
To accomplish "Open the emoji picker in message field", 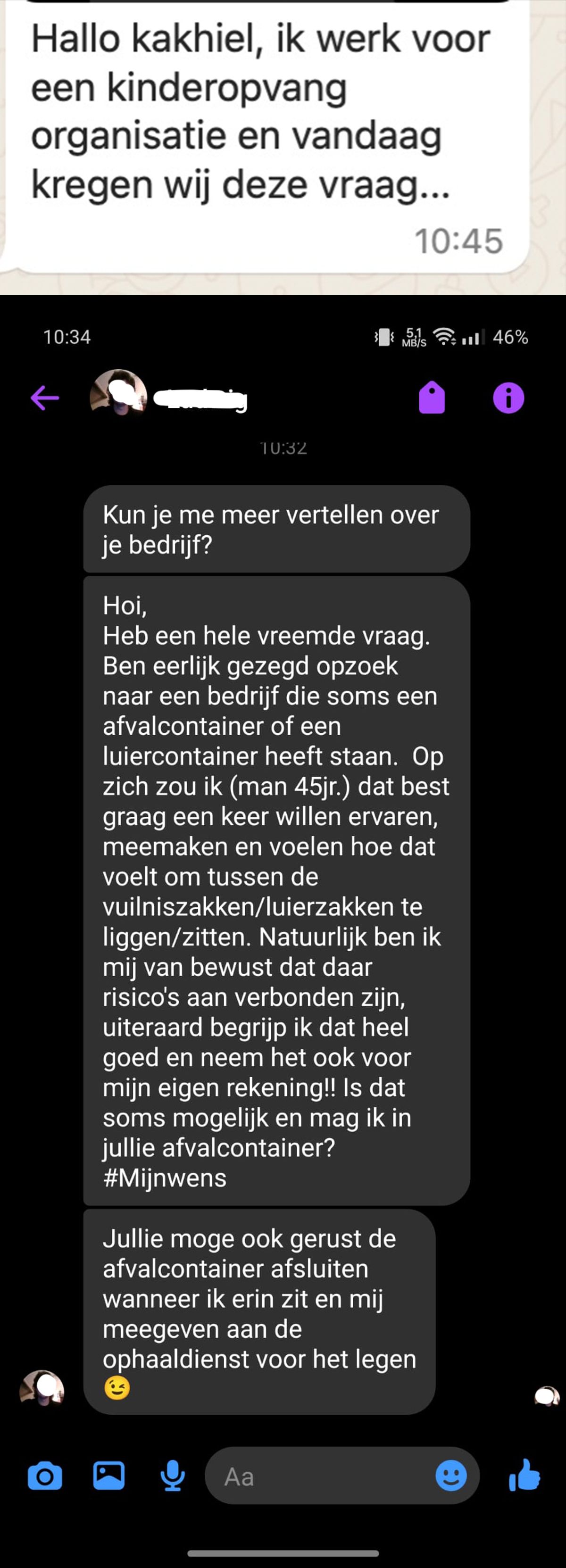I will (x=451, y=1476).
